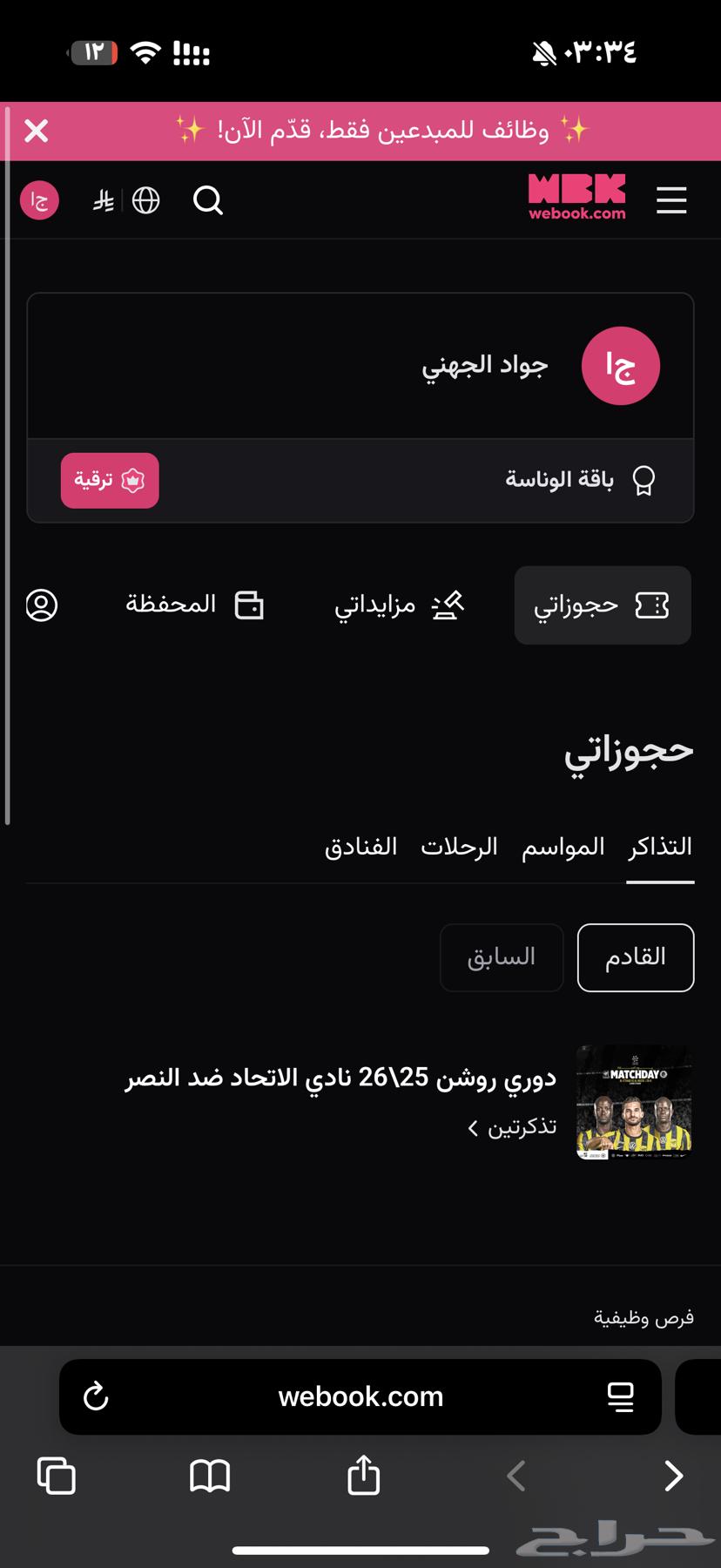Open the account person icon in the sidebar
The image size is (721, 1568).
(x=43, y=605)
